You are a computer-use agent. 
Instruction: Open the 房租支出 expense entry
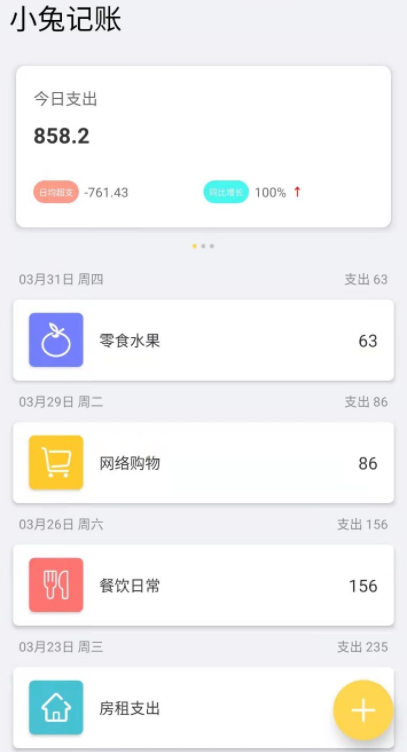pos(203,708)
